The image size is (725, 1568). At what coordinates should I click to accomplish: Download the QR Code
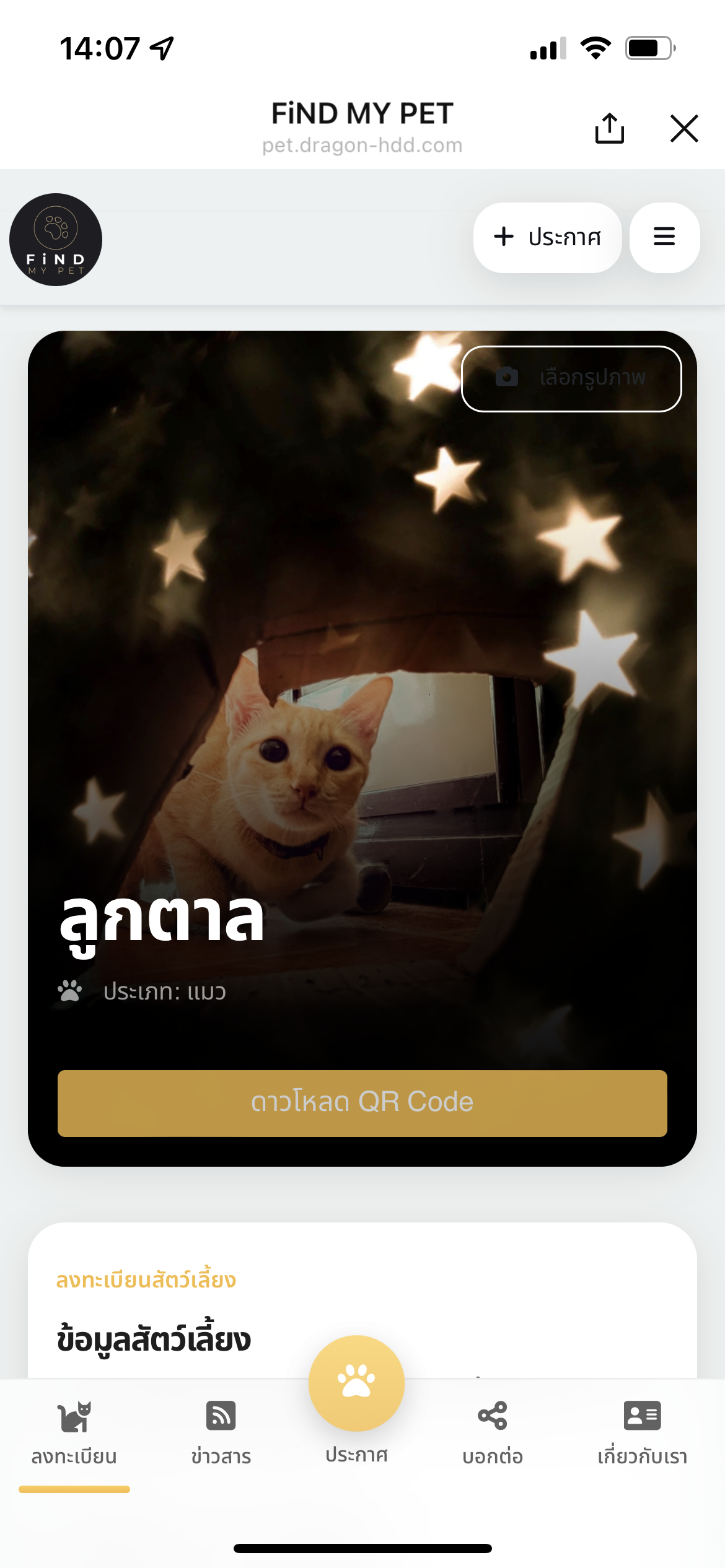tap(362, 1103)
